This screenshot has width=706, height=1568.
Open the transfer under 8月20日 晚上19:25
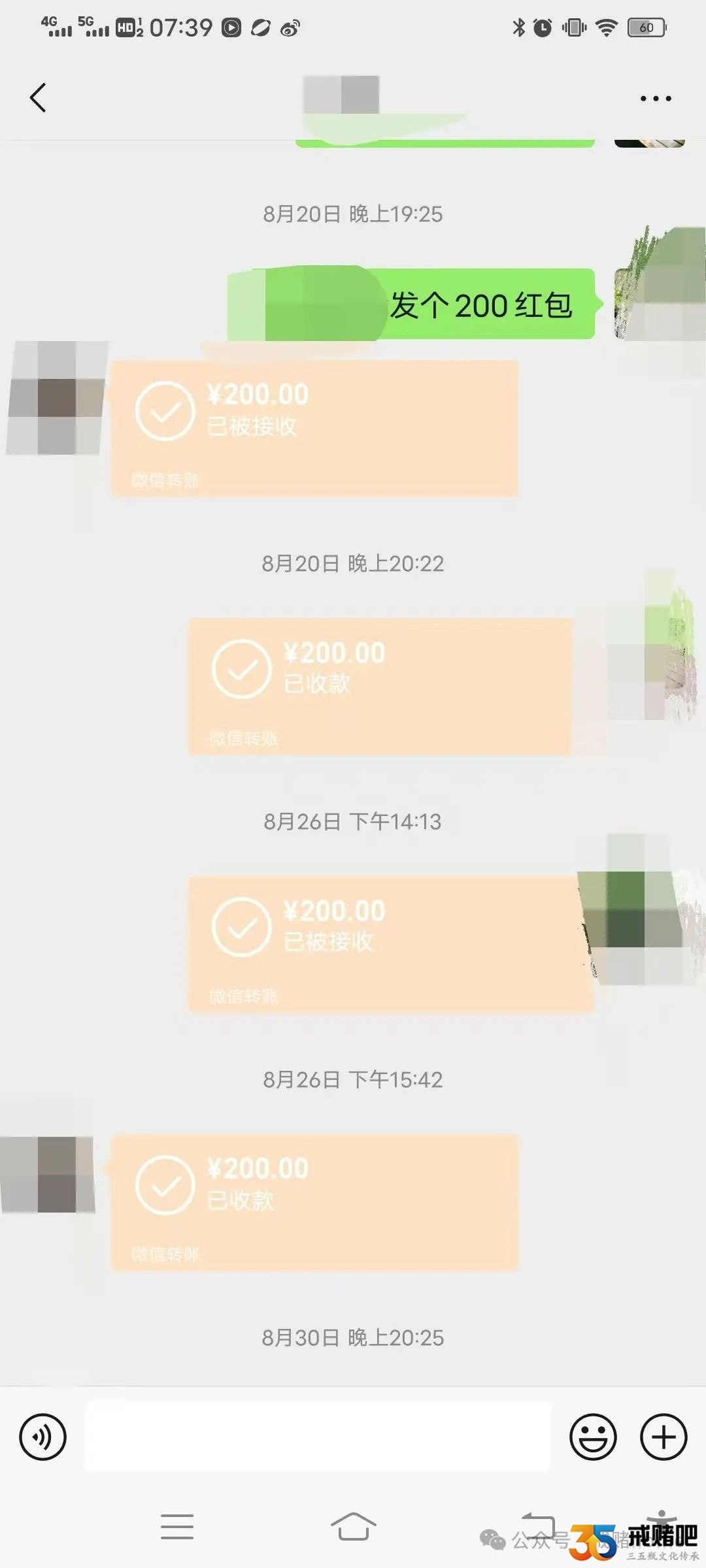[314, 428]
